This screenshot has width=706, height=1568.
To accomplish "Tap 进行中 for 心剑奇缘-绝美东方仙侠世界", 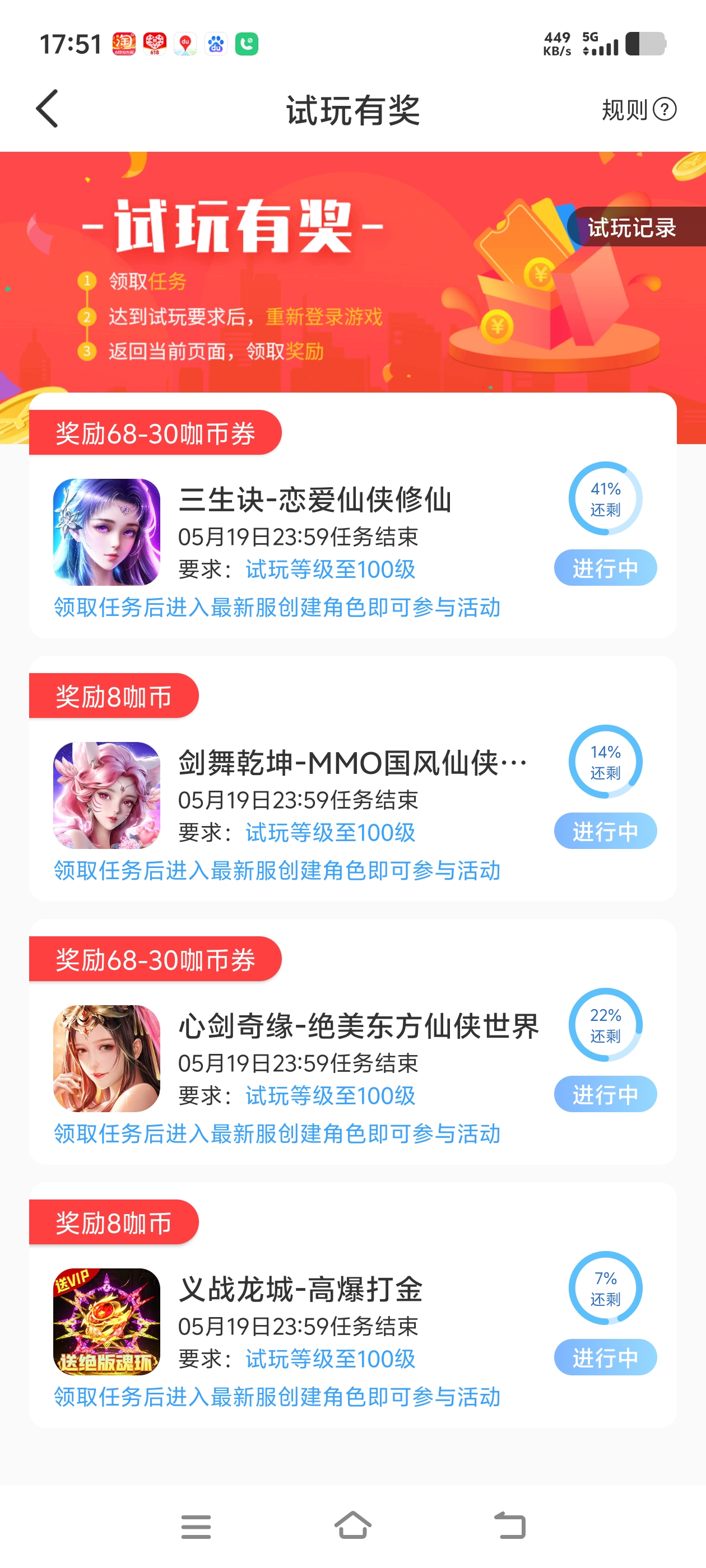I will click(x=605, y=1094).
